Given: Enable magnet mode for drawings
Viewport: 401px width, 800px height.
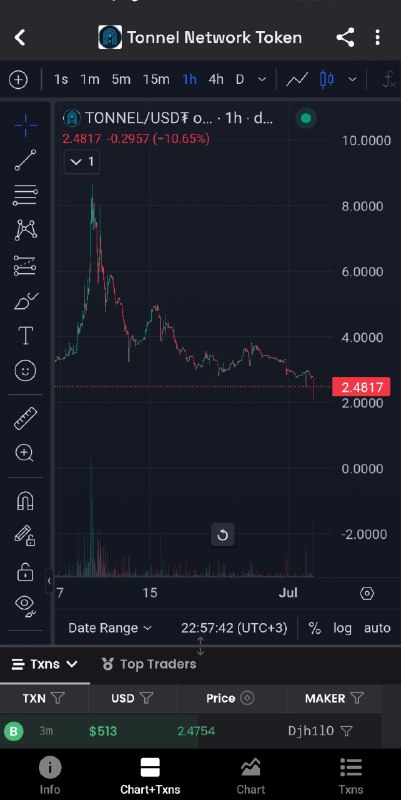Looking at the screenshot, I should 25,501.
